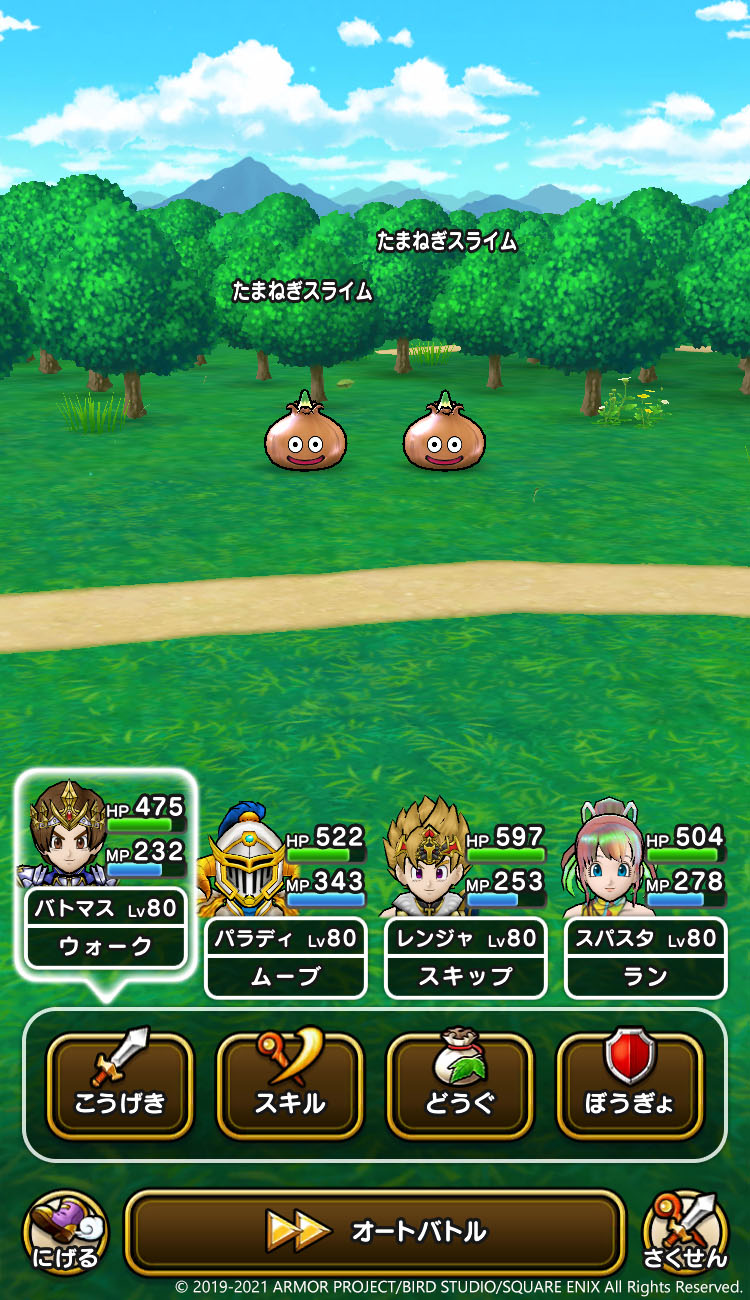Choose the こうげき attack command
750x1300 pixels.
pos(120,1085)
